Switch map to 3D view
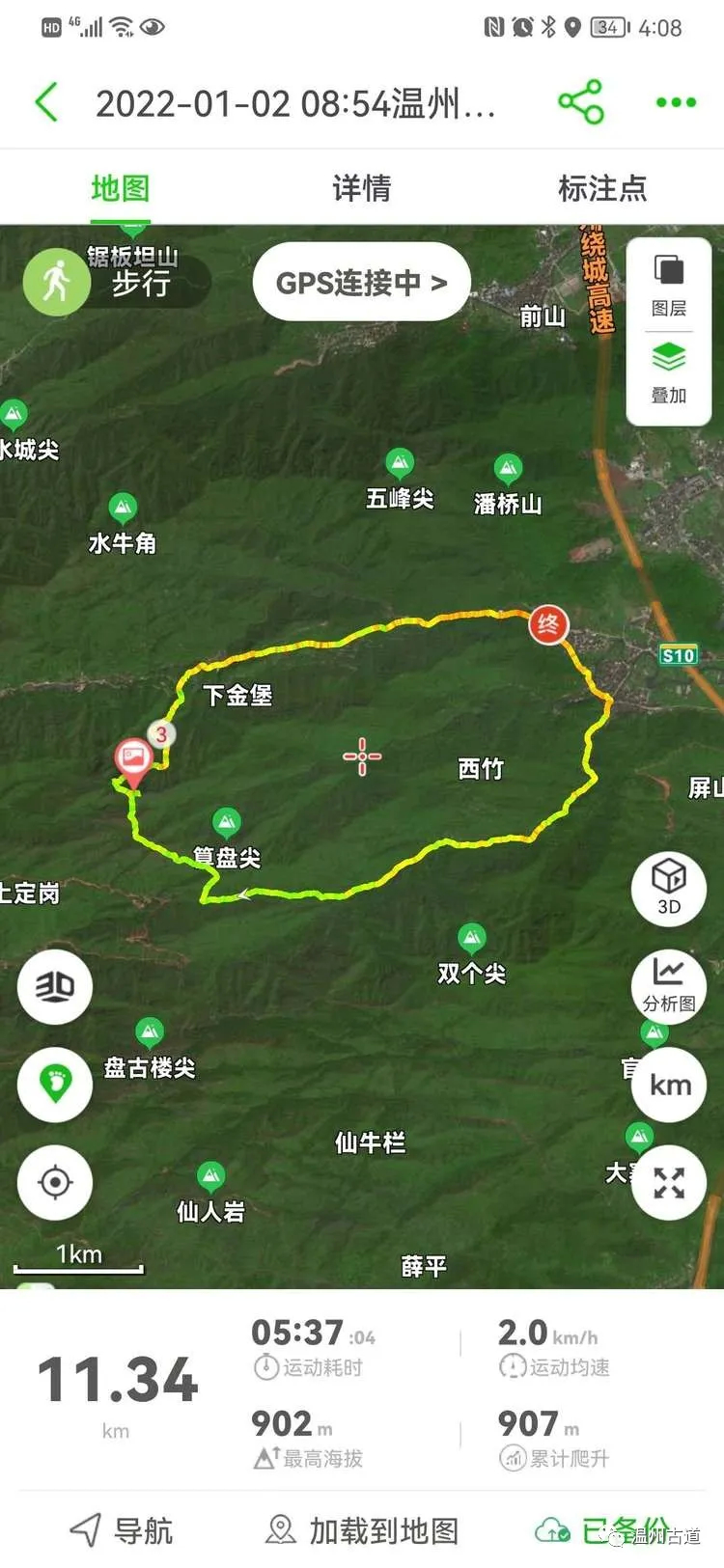Image resolution: width=724 pixels, height=1568 pixels. pyautogui.click(x=668, y=890)
